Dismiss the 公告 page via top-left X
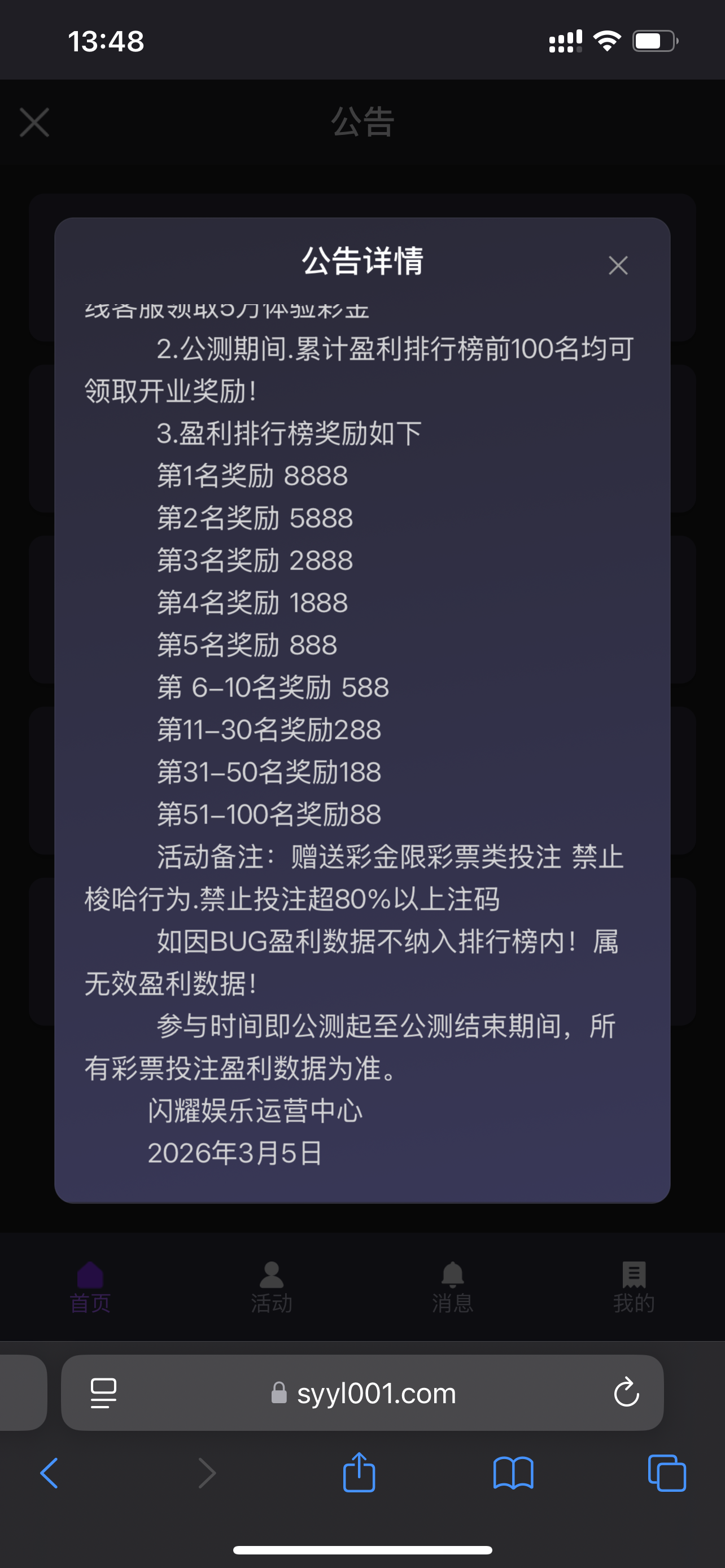This screenshot has height=1568, width=725. click(33, 122)
